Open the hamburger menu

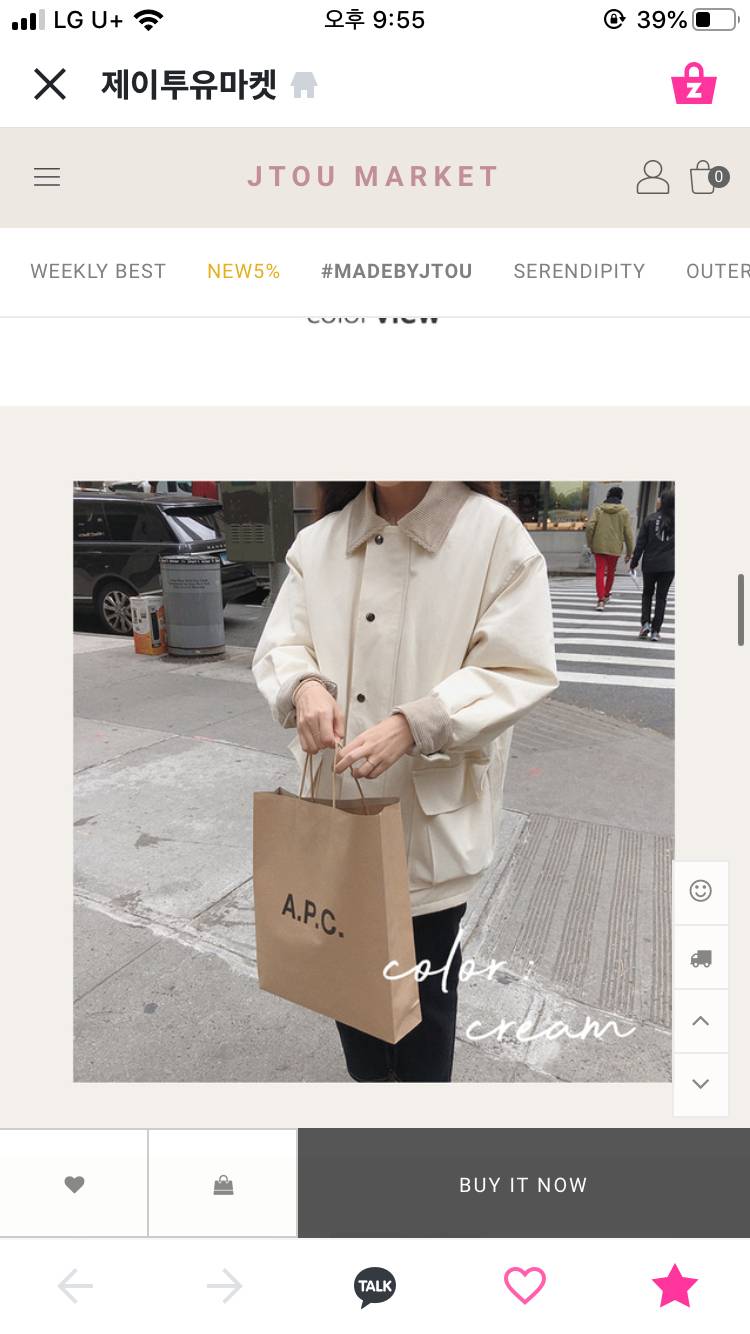click(47, 177)
